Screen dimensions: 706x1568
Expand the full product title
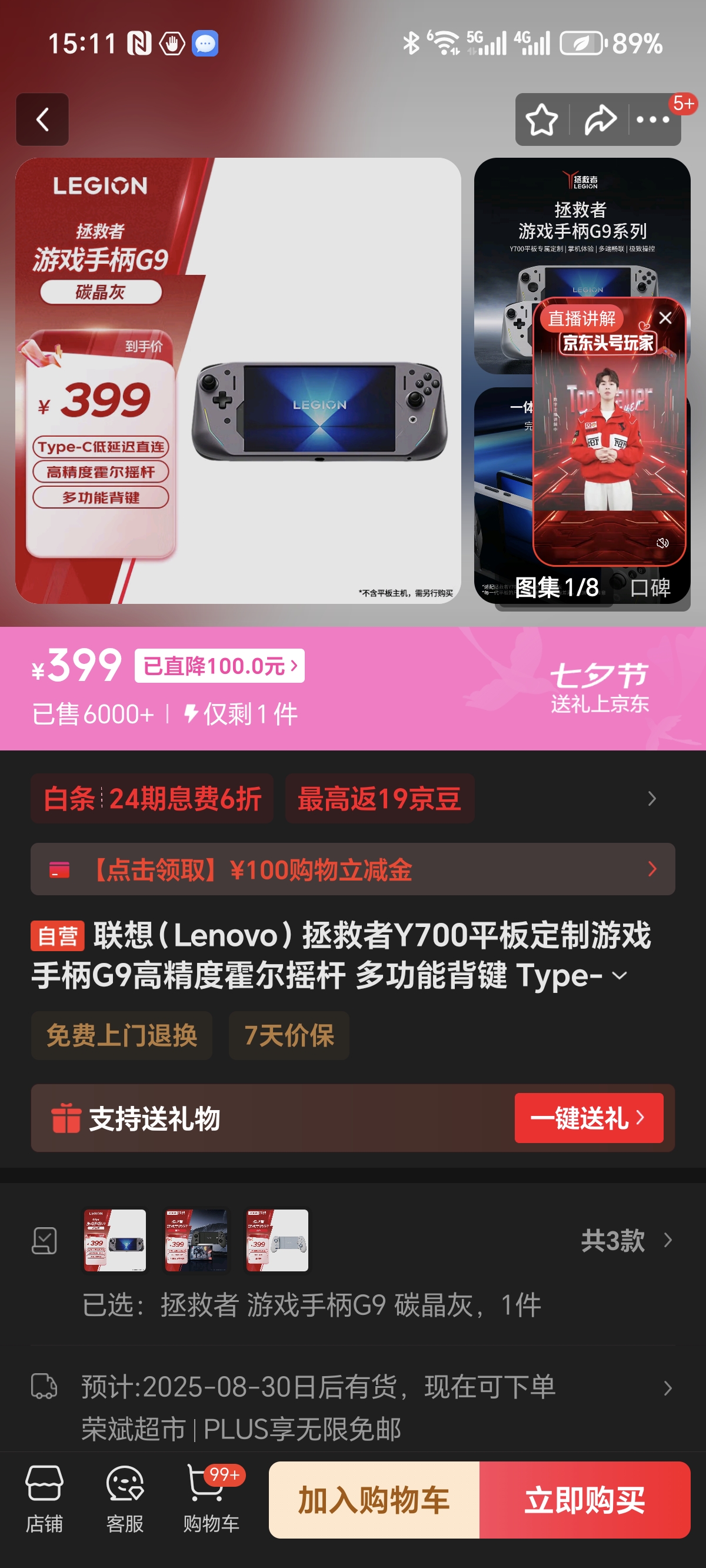tap(620, 976)
